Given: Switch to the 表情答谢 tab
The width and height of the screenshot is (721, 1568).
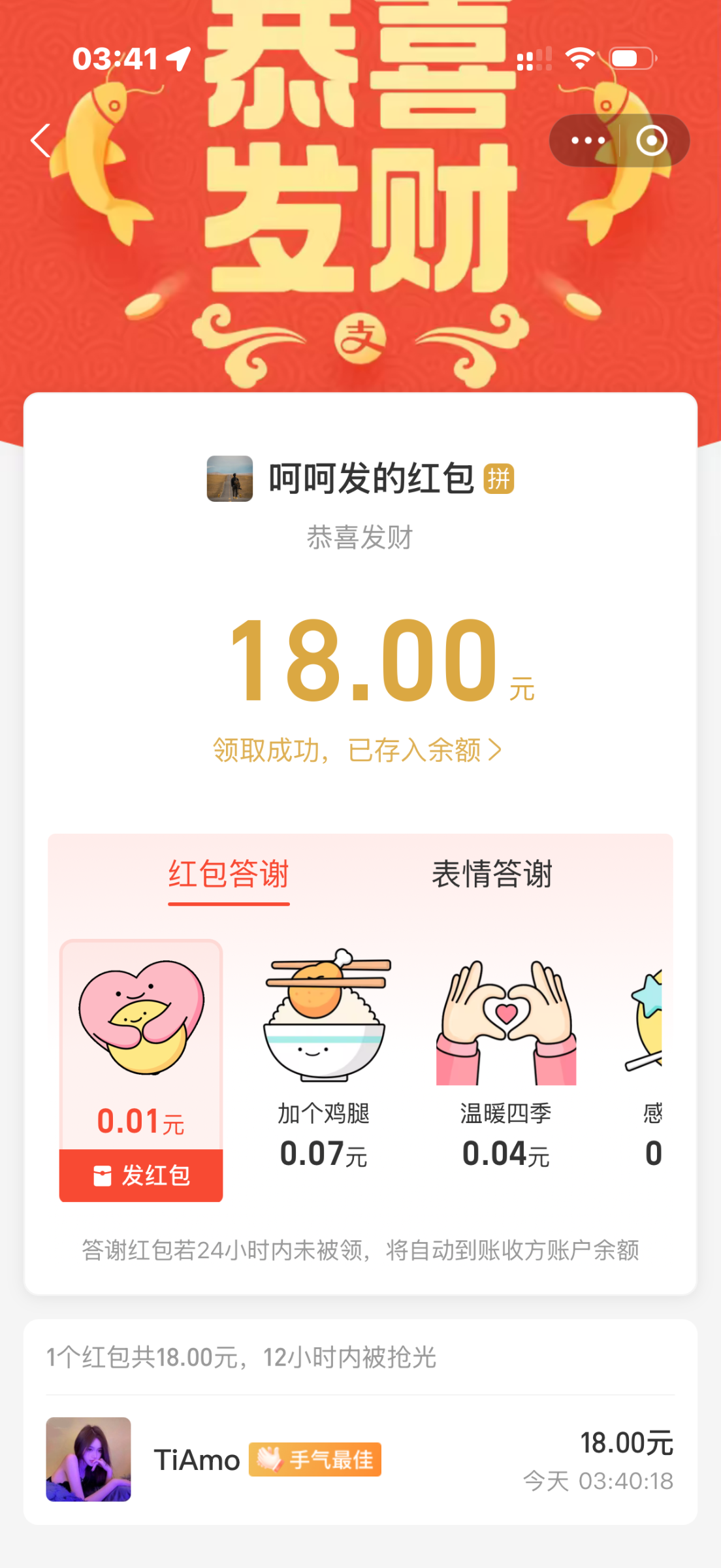Looking at the screenshot, I should coord(492,874).
